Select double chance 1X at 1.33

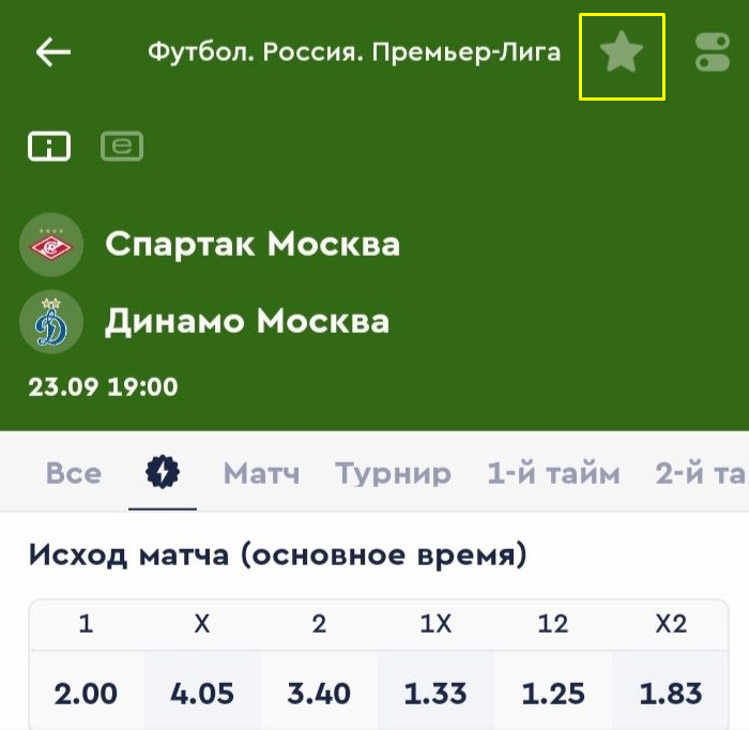pos(436,693)
